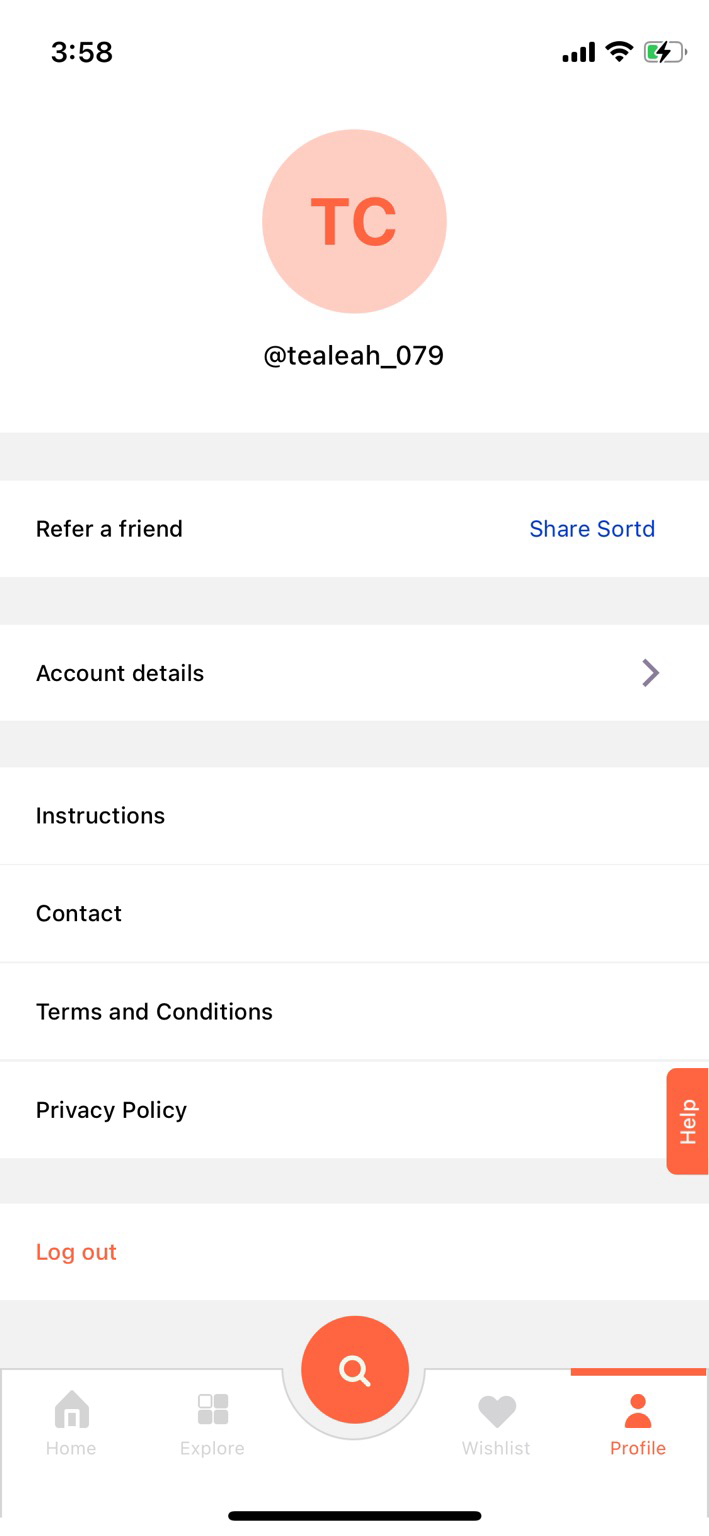Tap the Share Sortd link
The width and height of the screenshot is (709, 1536).
[x=592, y=529]
